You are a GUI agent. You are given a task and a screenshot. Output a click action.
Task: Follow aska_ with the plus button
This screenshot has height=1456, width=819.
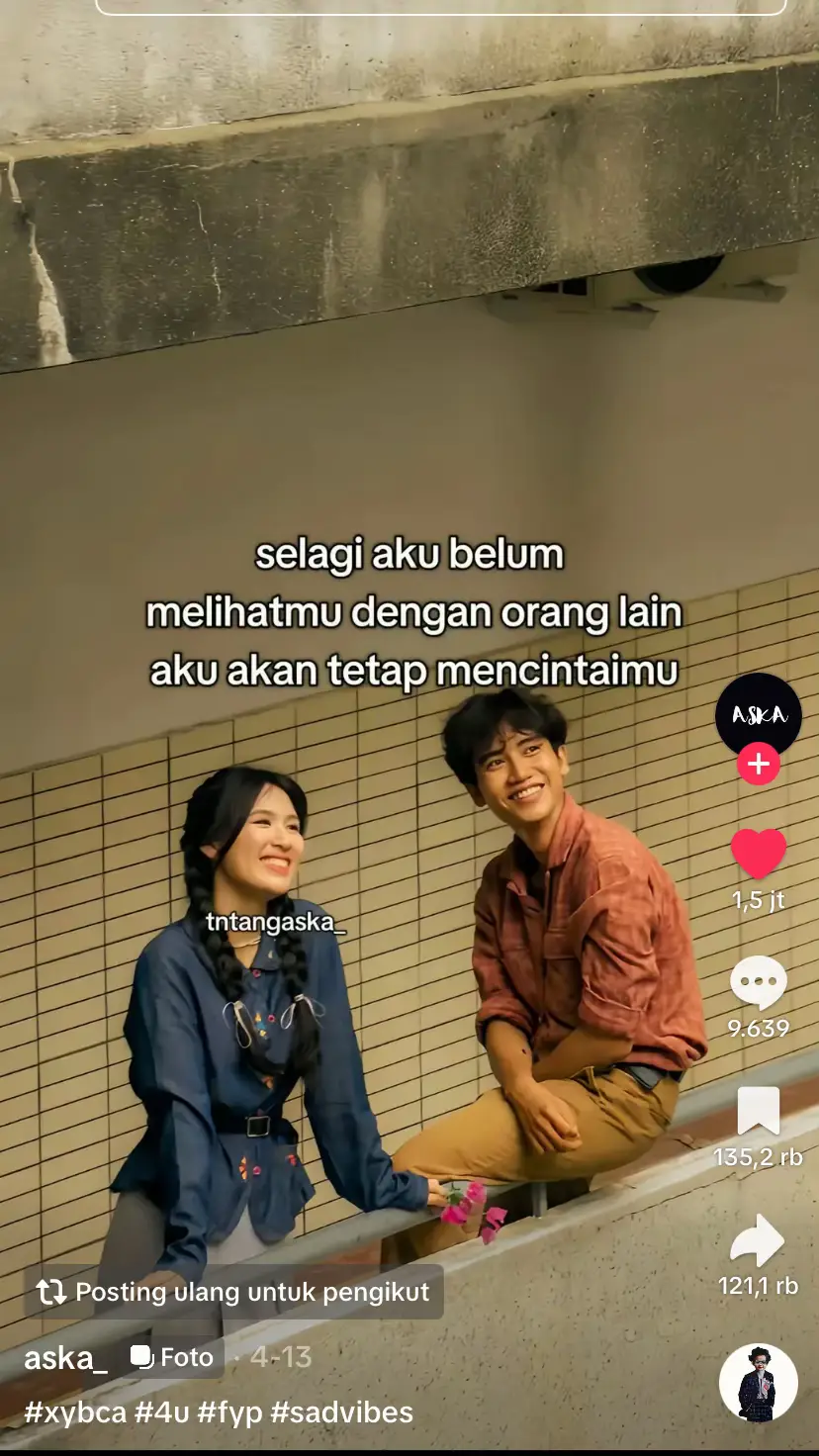coord(758,765)
